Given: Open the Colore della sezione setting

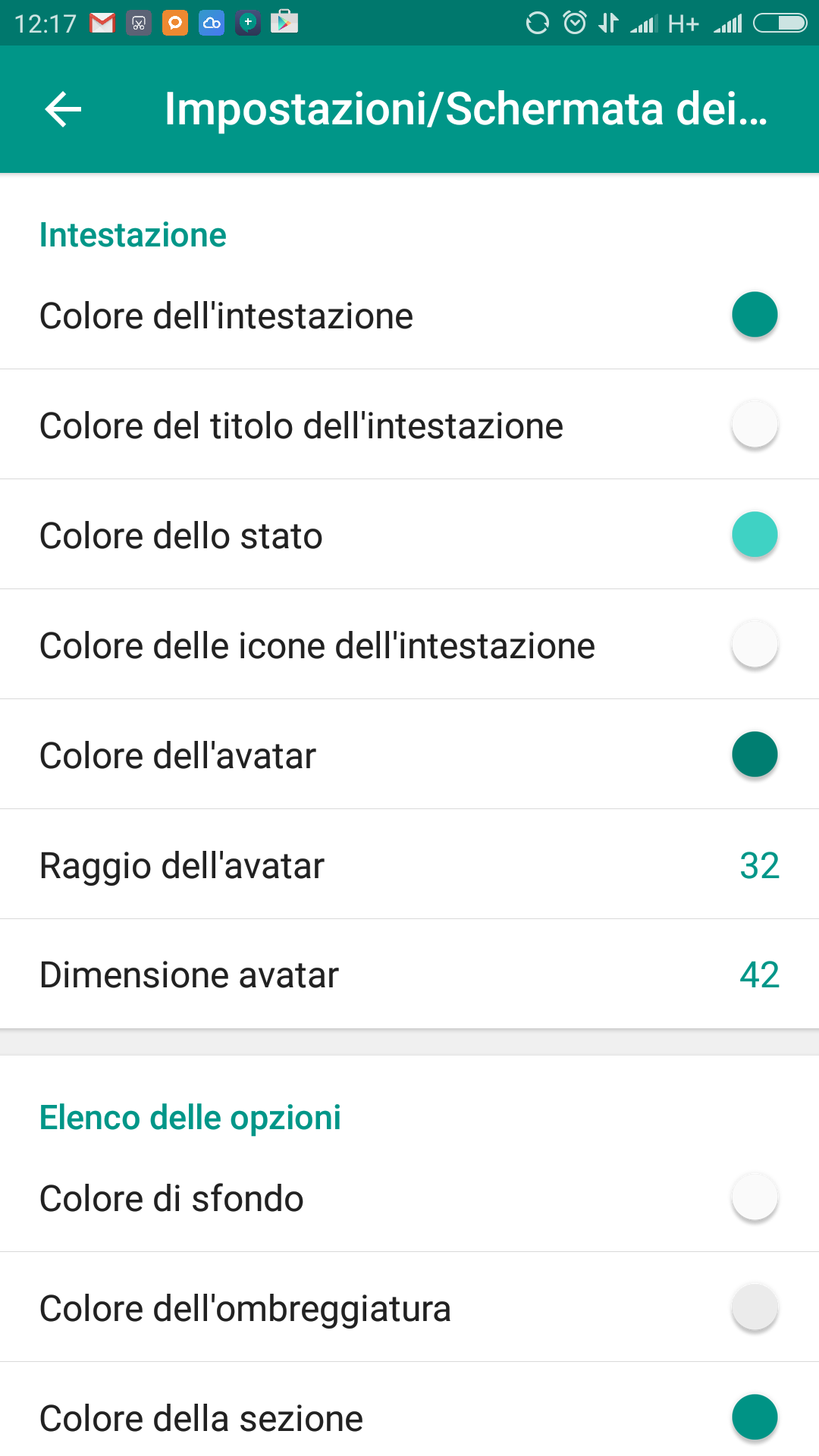Looking at the screenshot, I should (409, 1410).
